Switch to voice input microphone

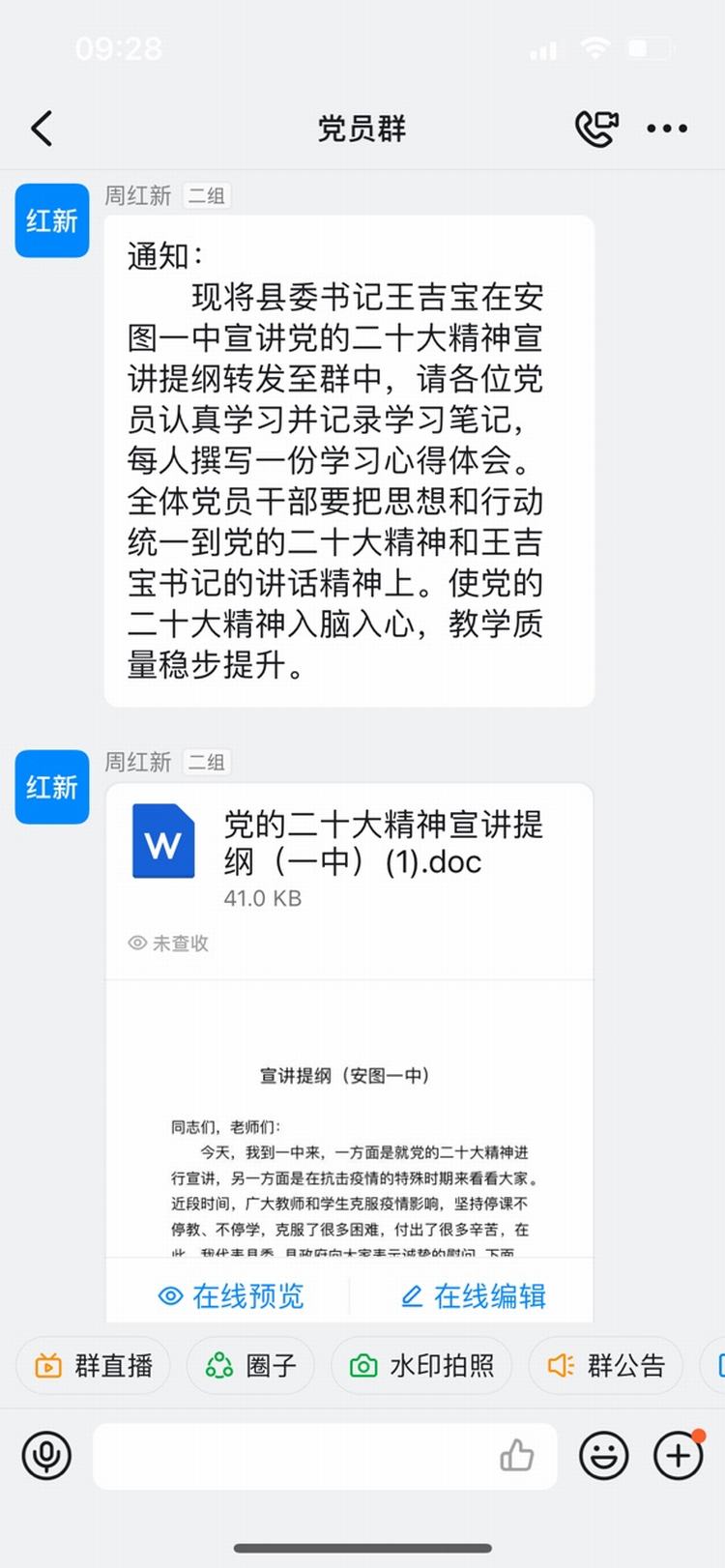pyautogui.click(x=46, y=1455)
